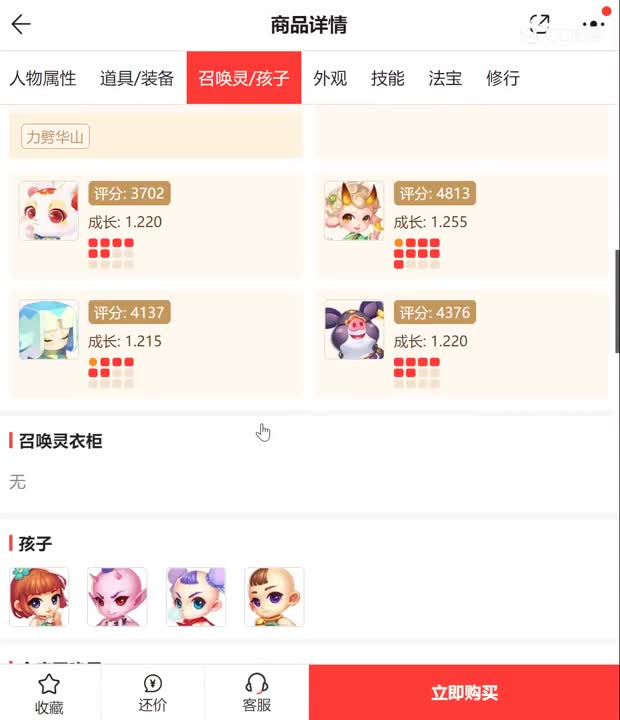Open the red-haired girl child avatar
Image resolution: width=620 pixels, height=720 pixels.
39,597
